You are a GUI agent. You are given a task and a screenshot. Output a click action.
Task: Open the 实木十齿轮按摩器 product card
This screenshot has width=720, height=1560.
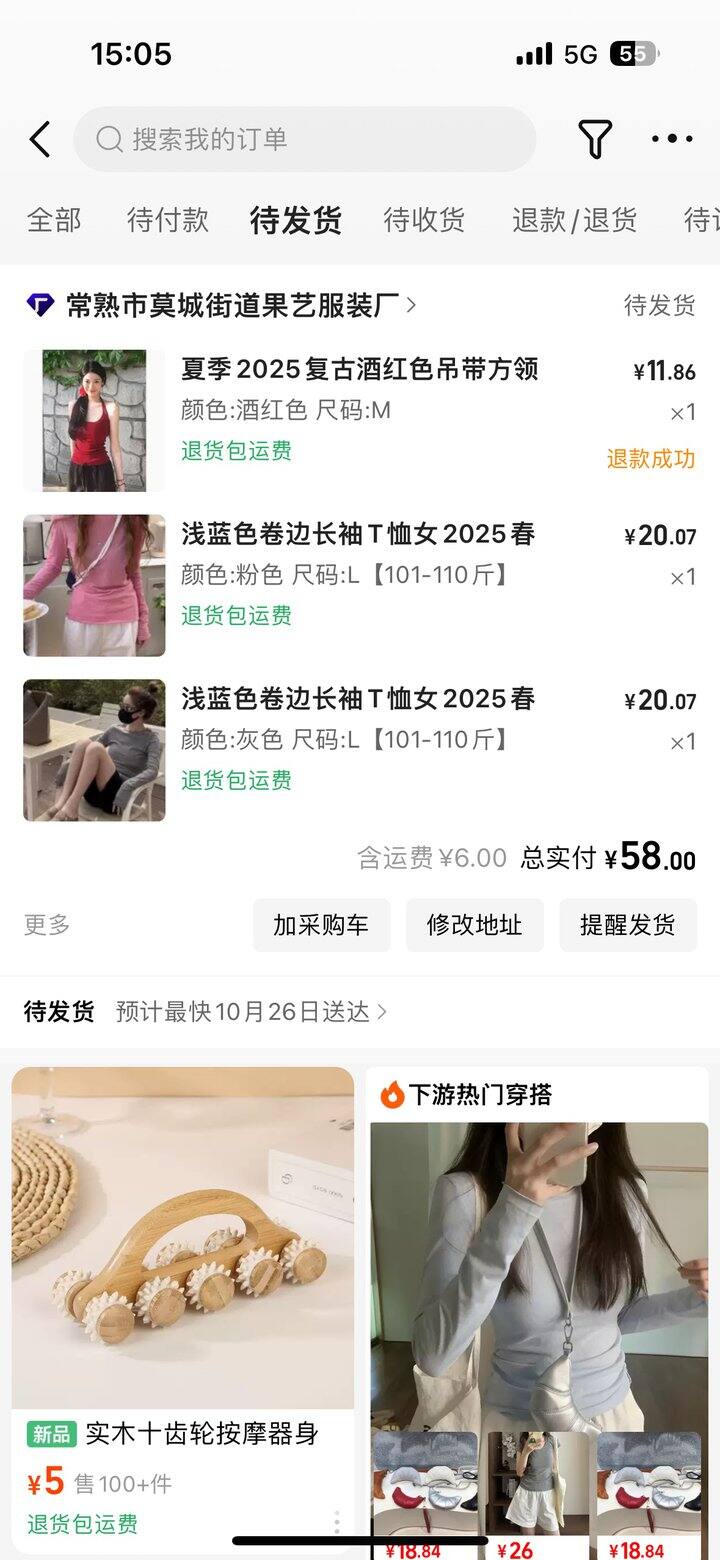[x=183, y=1300]
